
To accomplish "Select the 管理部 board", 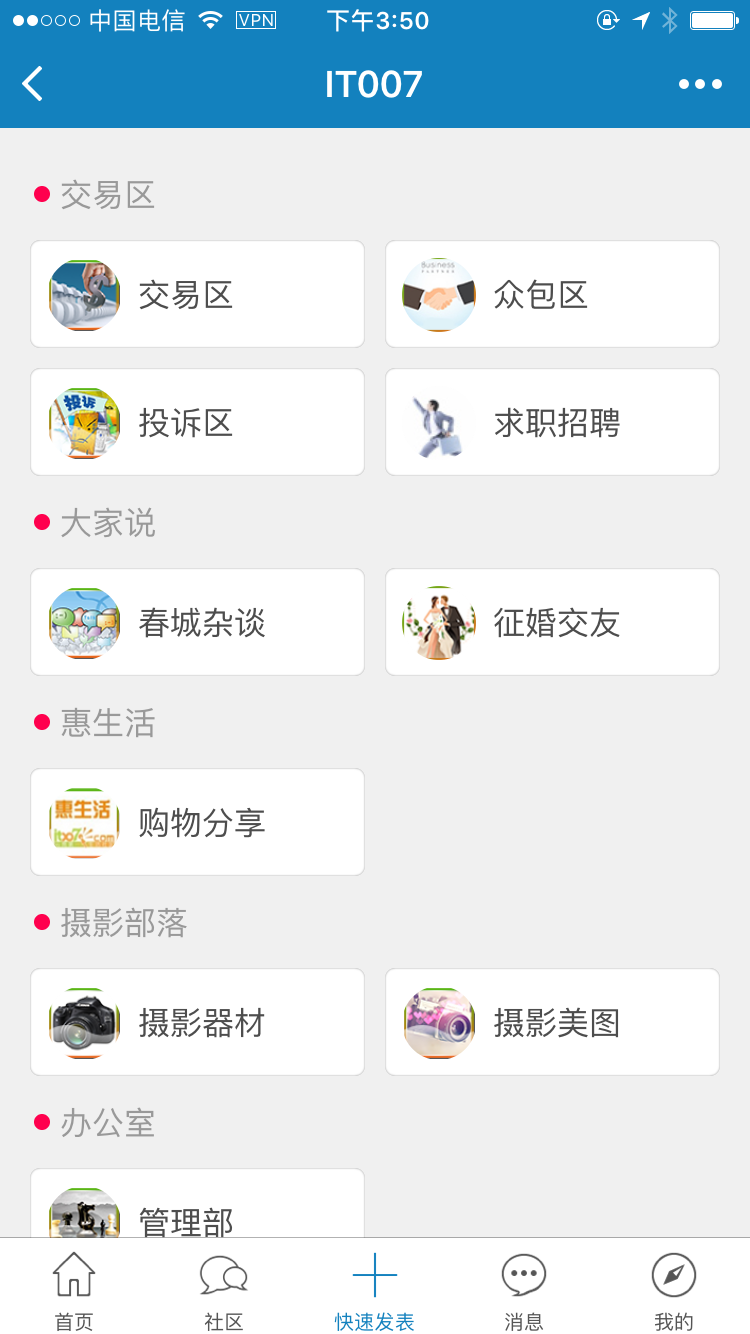I will [197, 1210].
